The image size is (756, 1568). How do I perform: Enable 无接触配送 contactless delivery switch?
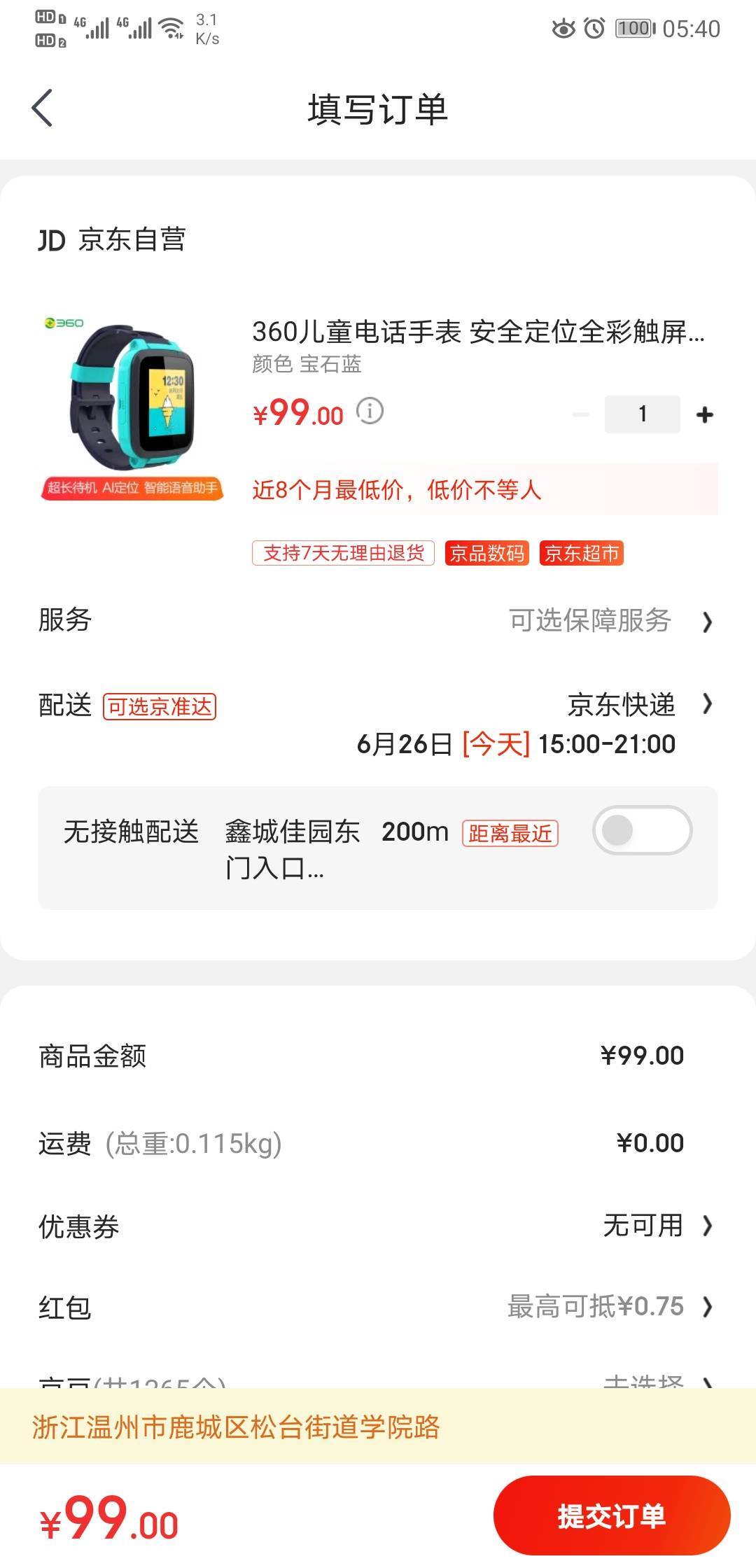click(x=642, y=831)
